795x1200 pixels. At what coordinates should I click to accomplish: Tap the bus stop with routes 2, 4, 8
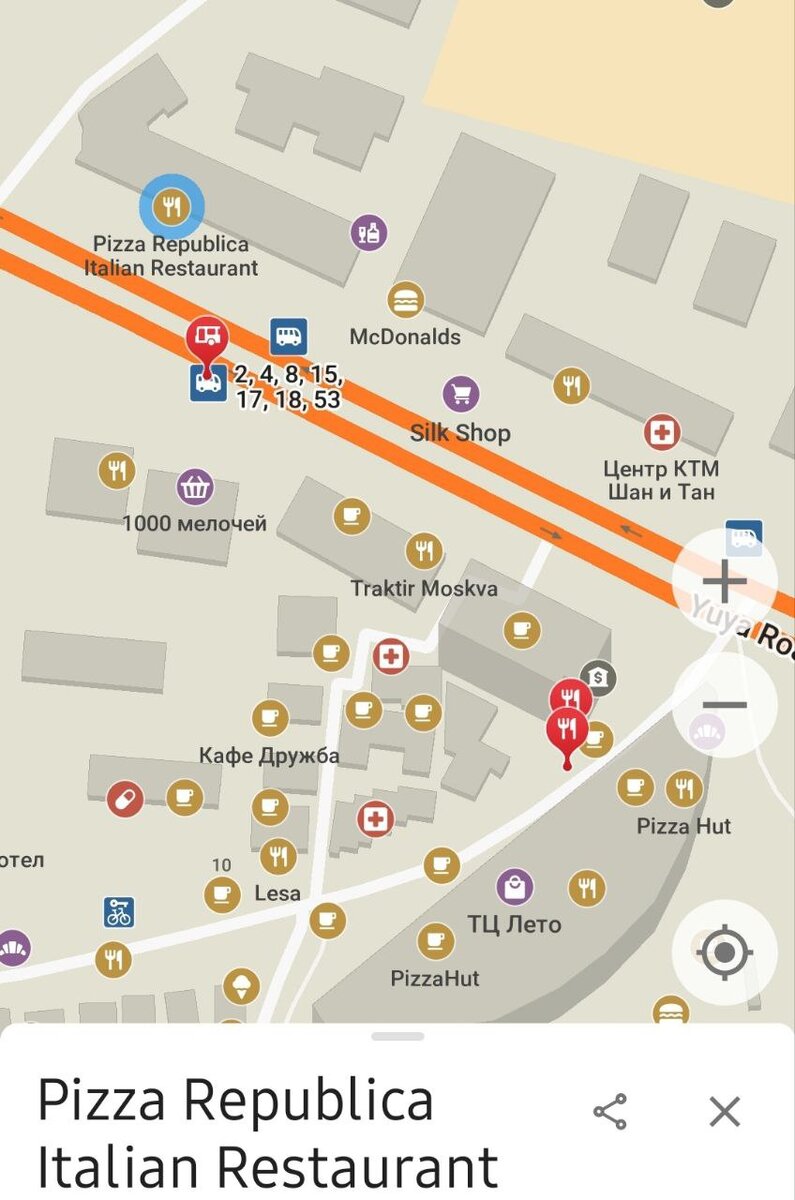pos(208,382)
